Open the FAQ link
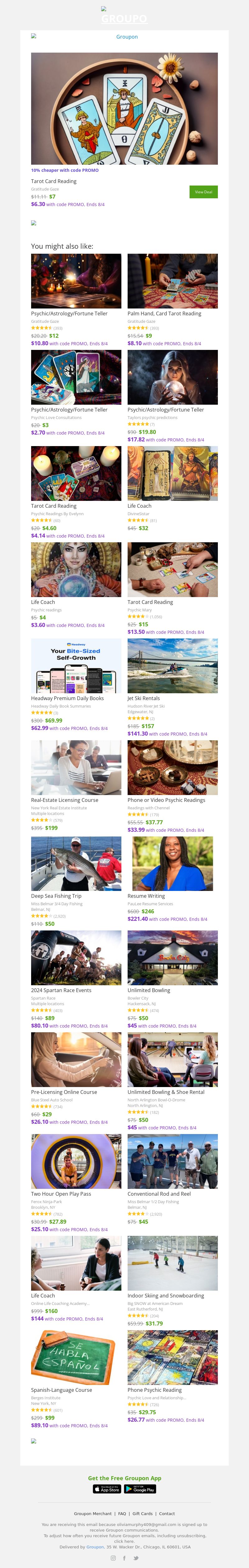The width and height of the screenshot is (249, 1568). (x=122, y=1513)
